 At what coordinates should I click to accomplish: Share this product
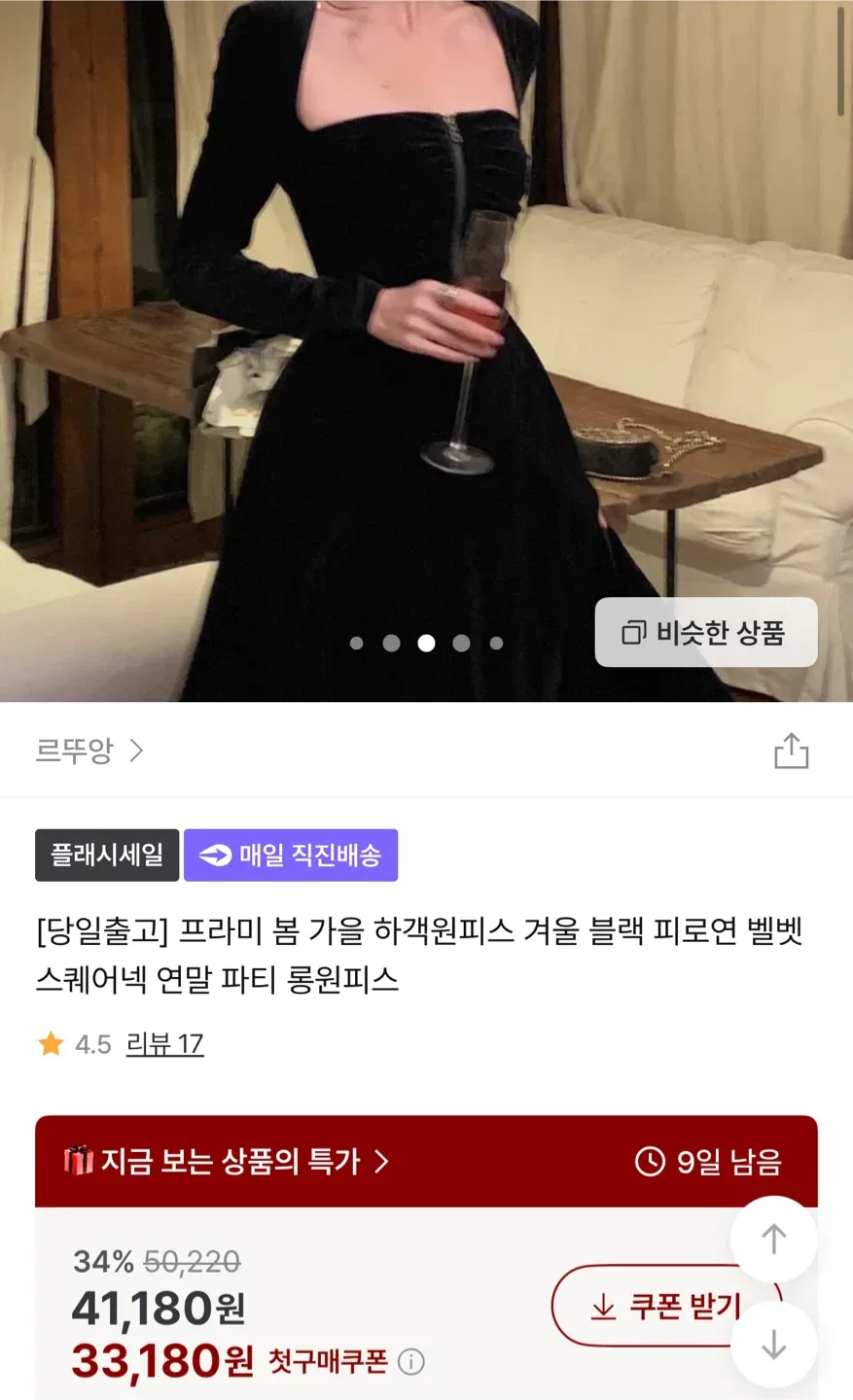tap(791, 751)
